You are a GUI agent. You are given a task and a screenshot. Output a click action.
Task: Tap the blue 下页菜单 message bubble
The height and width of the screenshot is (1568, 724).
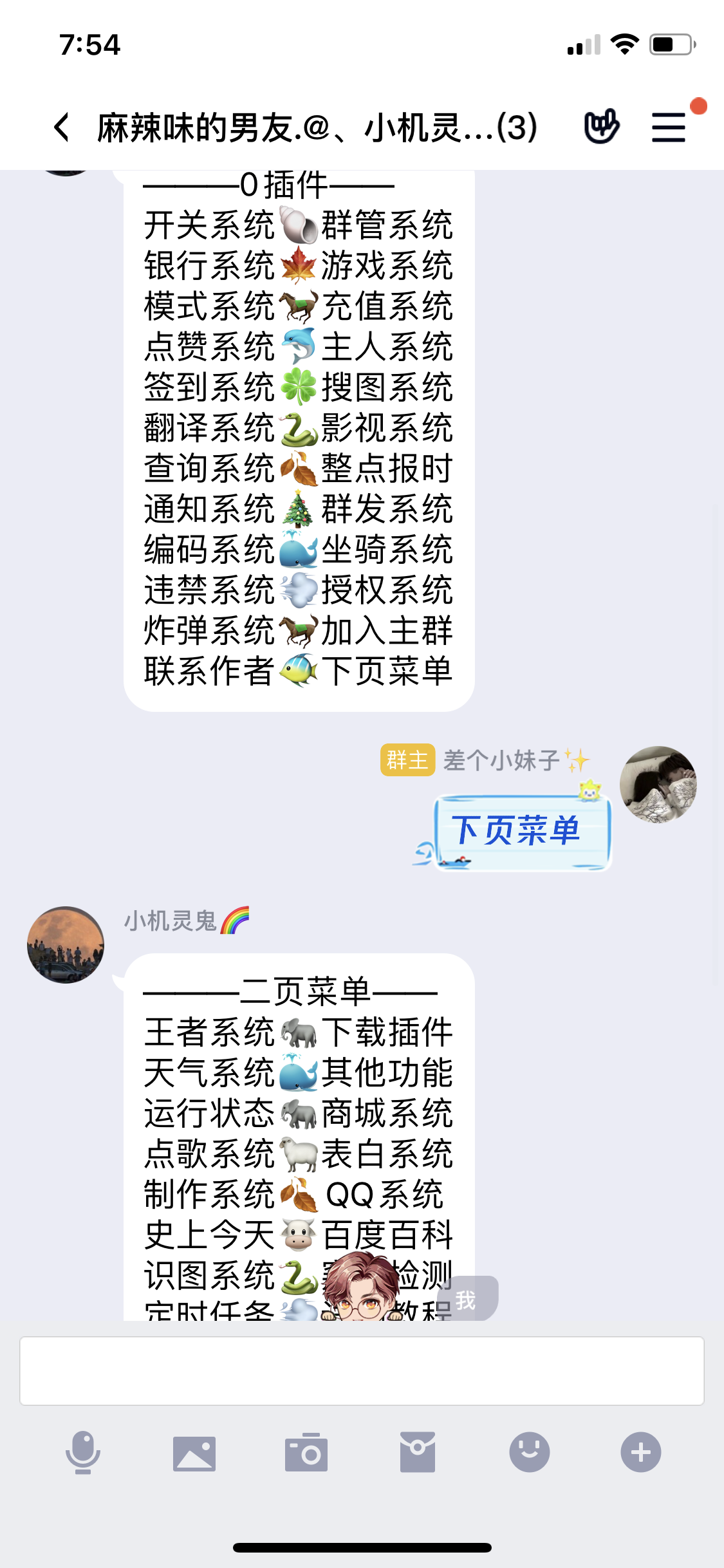click(519, 832)
